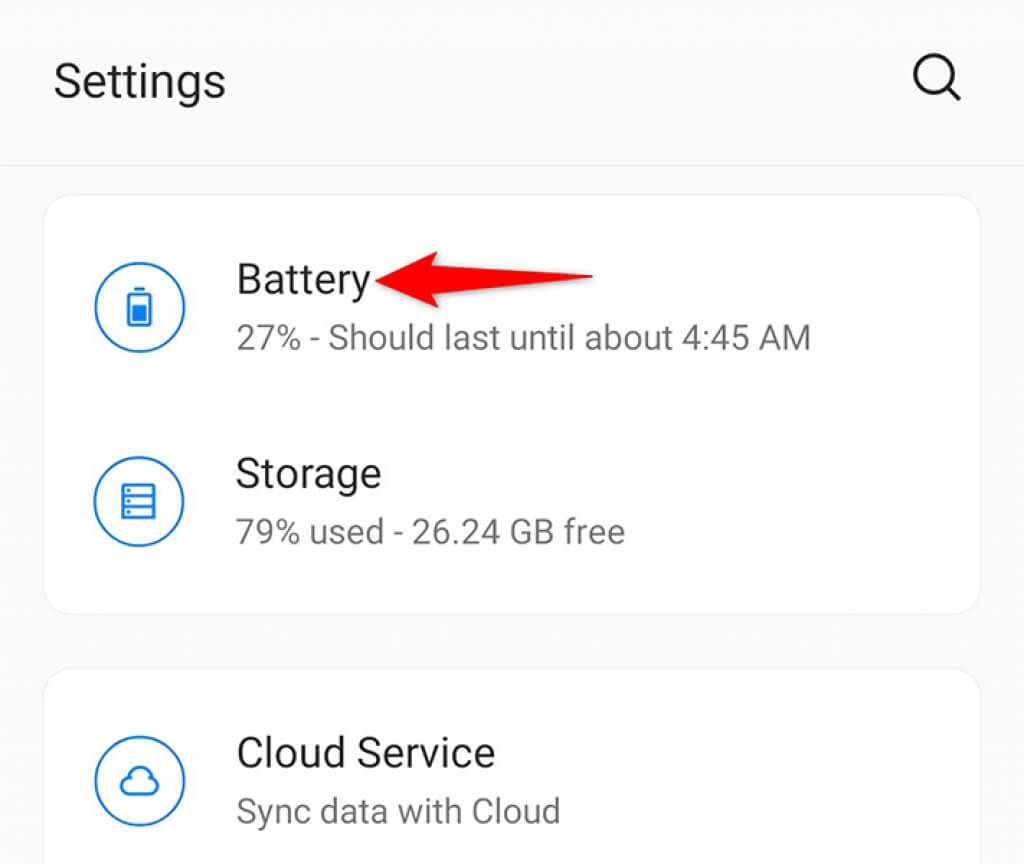Open Cloud Service settings
Image resolution: width=1024 pixels, height=864 pixels.
(365, 753)
